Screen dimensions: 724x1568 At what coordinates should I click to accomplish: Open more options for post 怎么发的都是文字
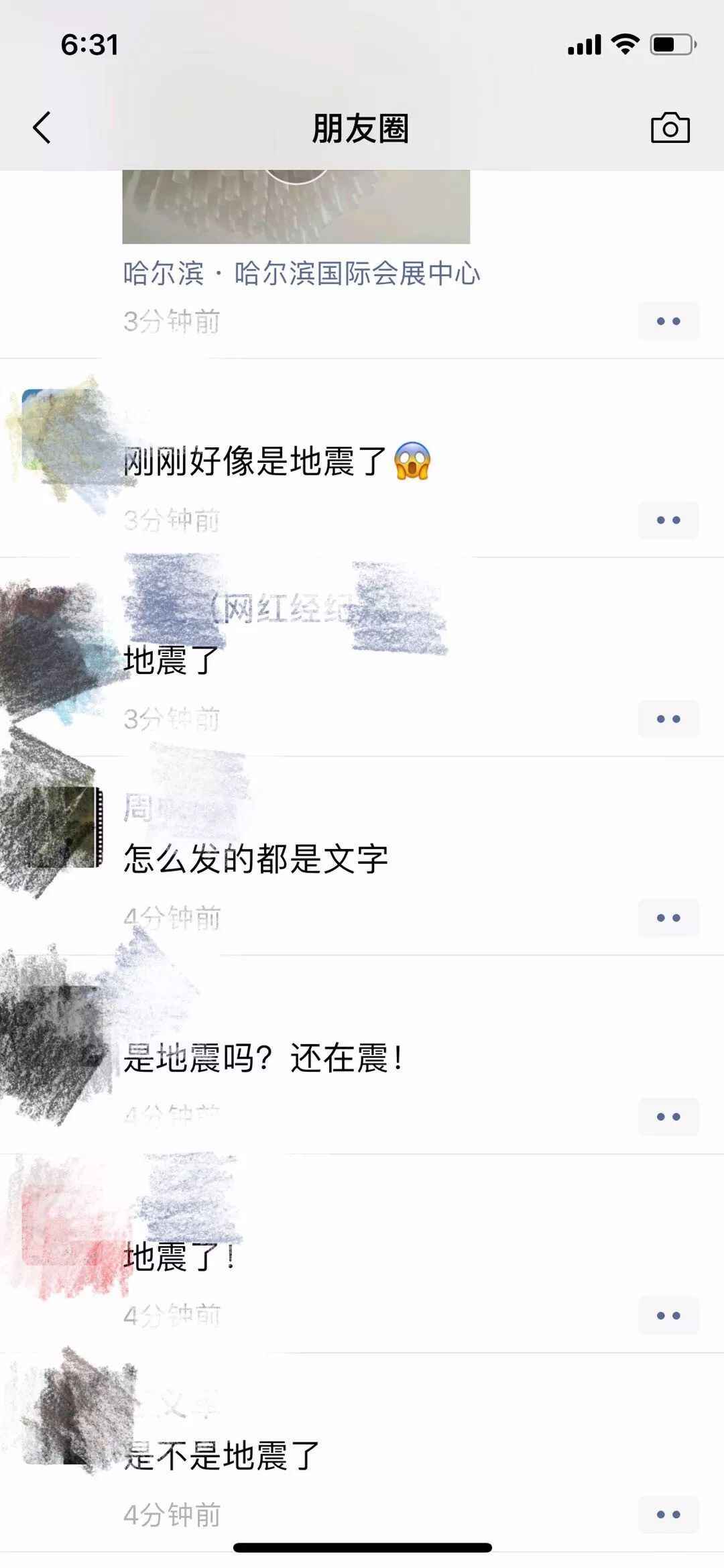tap(668, 917)
